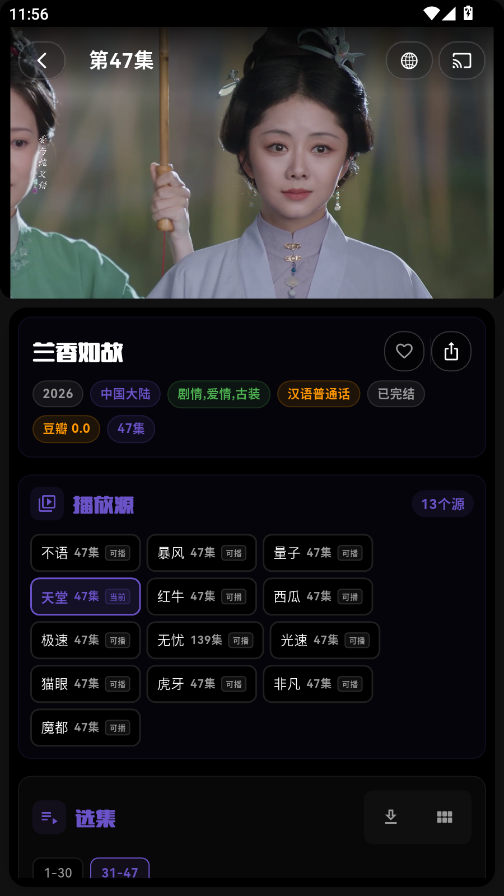Choose the 非凡 playback source
Viewport: 504px width, 896px height.
(318, 684)
